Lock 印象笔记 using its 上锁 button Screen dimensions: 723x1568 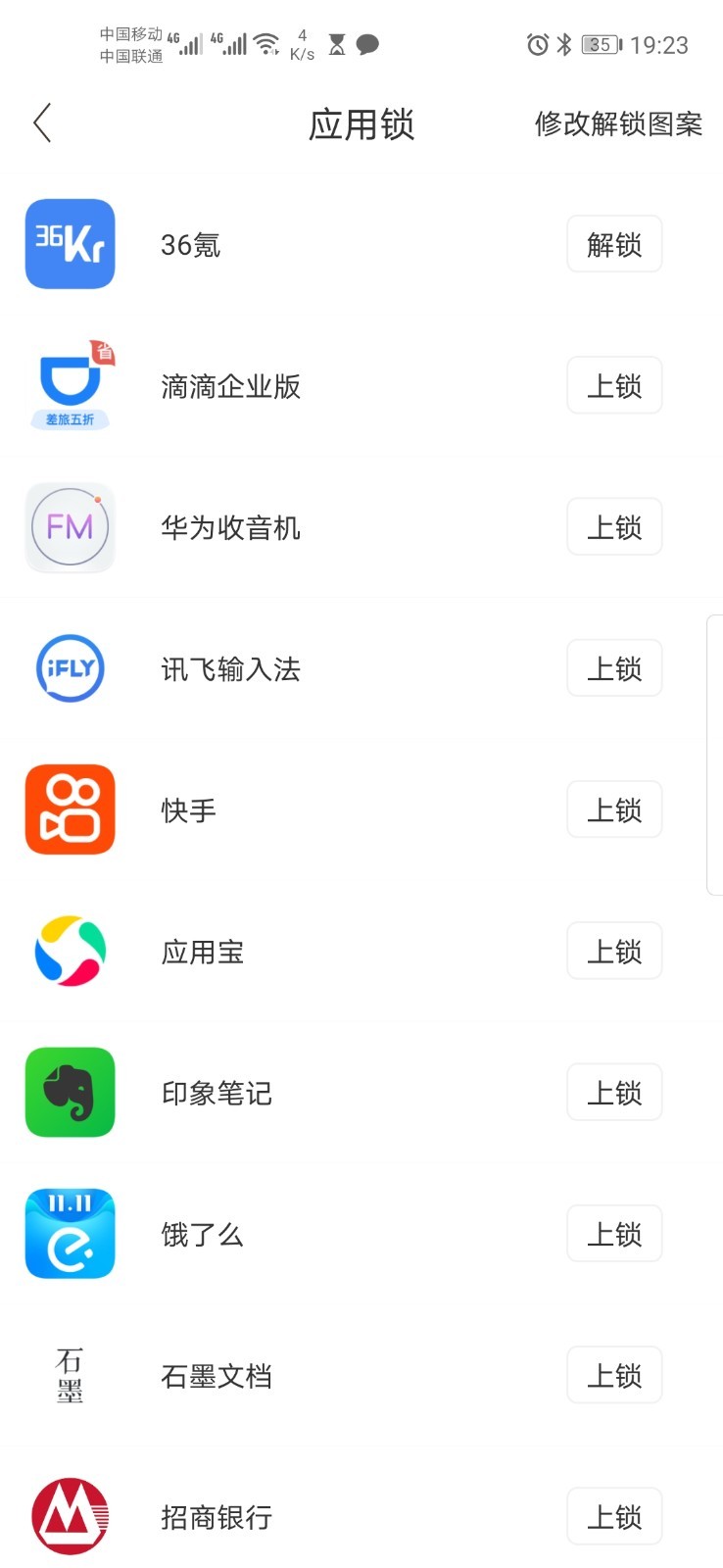[x=614, y=1092]
